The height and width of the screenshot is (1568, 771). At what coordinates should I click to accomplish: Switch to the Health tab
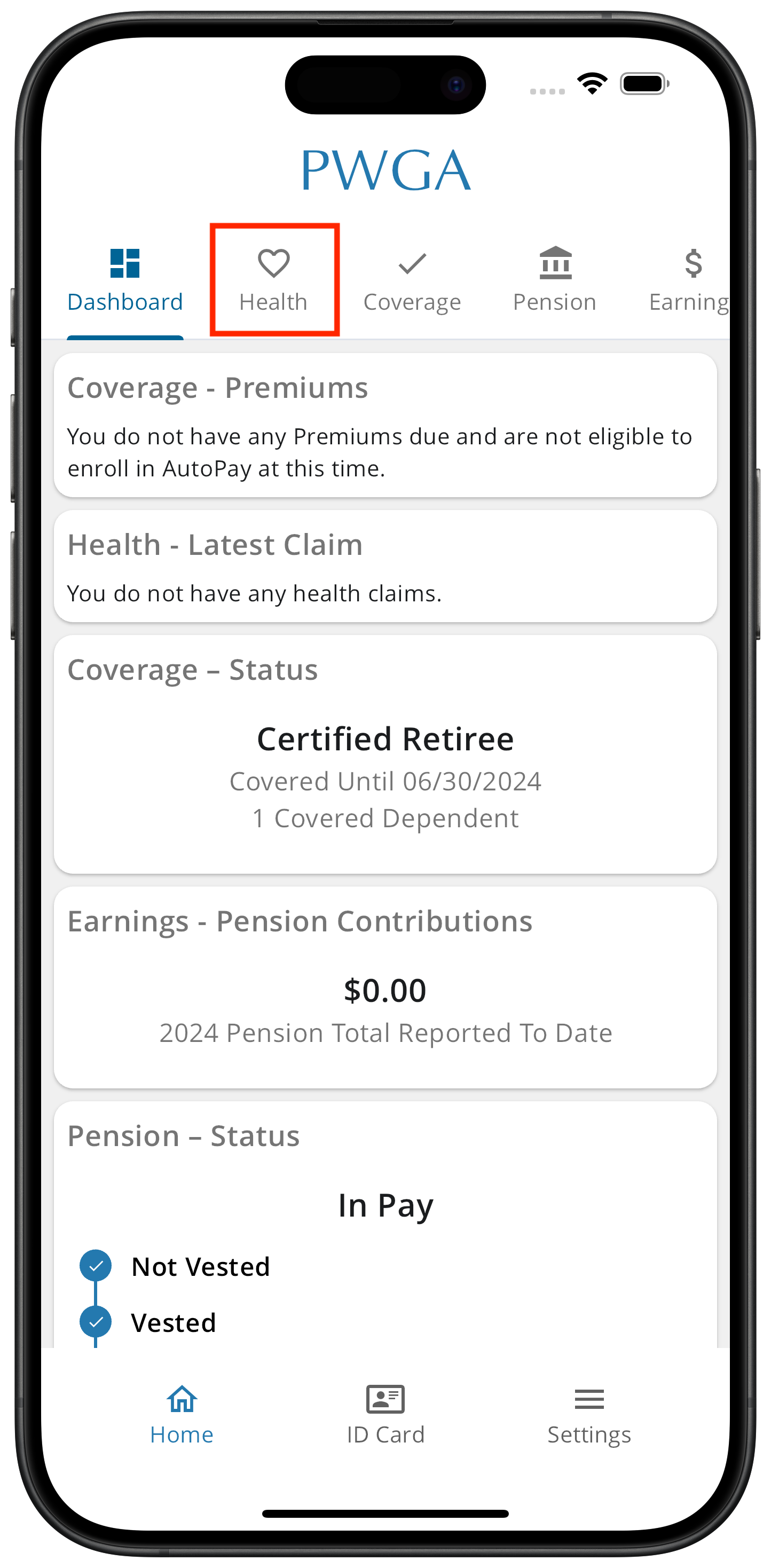point(274,280)
